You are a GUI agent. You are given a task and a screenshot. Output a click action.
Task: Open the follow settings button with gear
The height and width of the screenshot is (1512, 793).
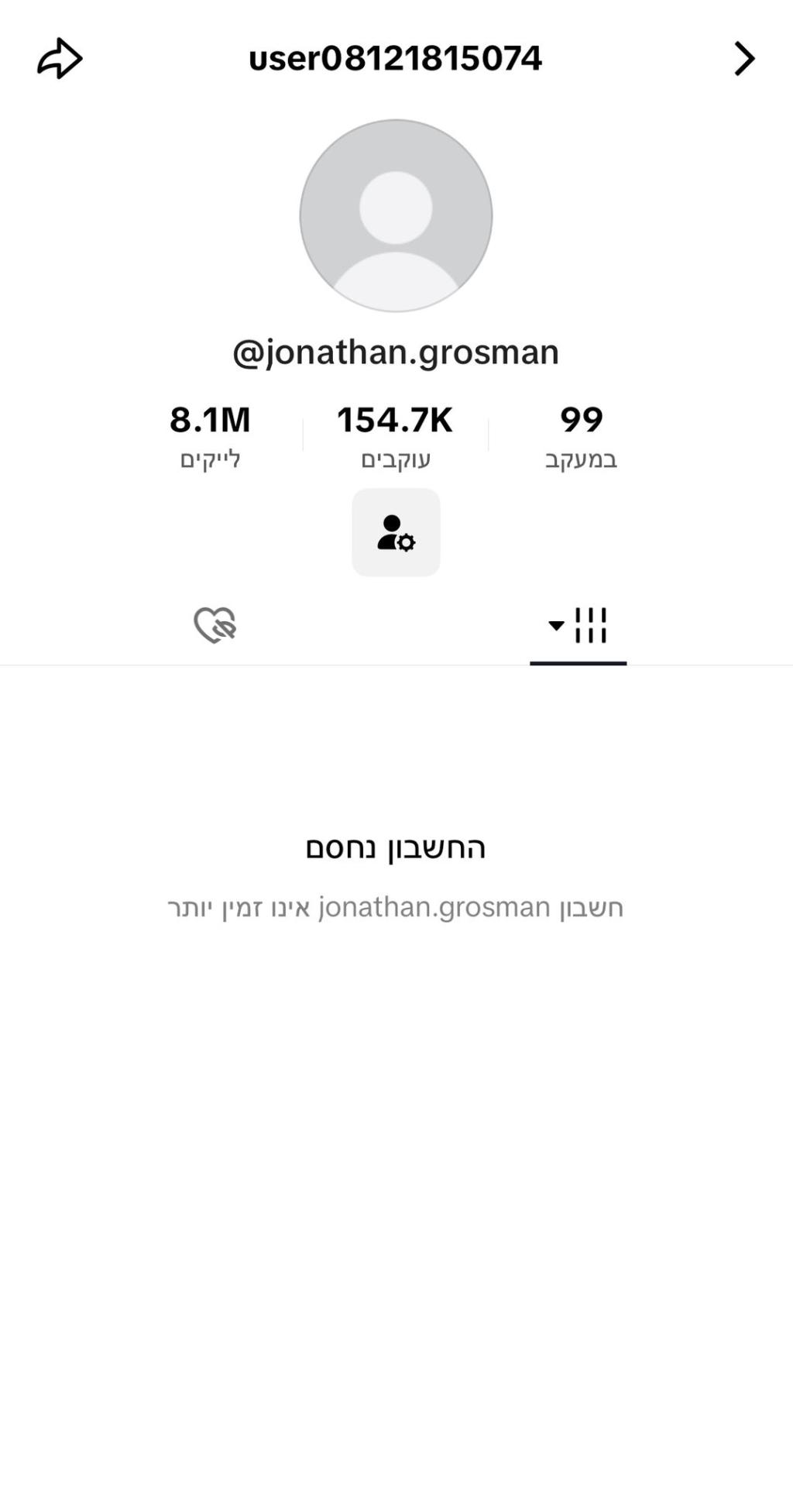[396, 532]
